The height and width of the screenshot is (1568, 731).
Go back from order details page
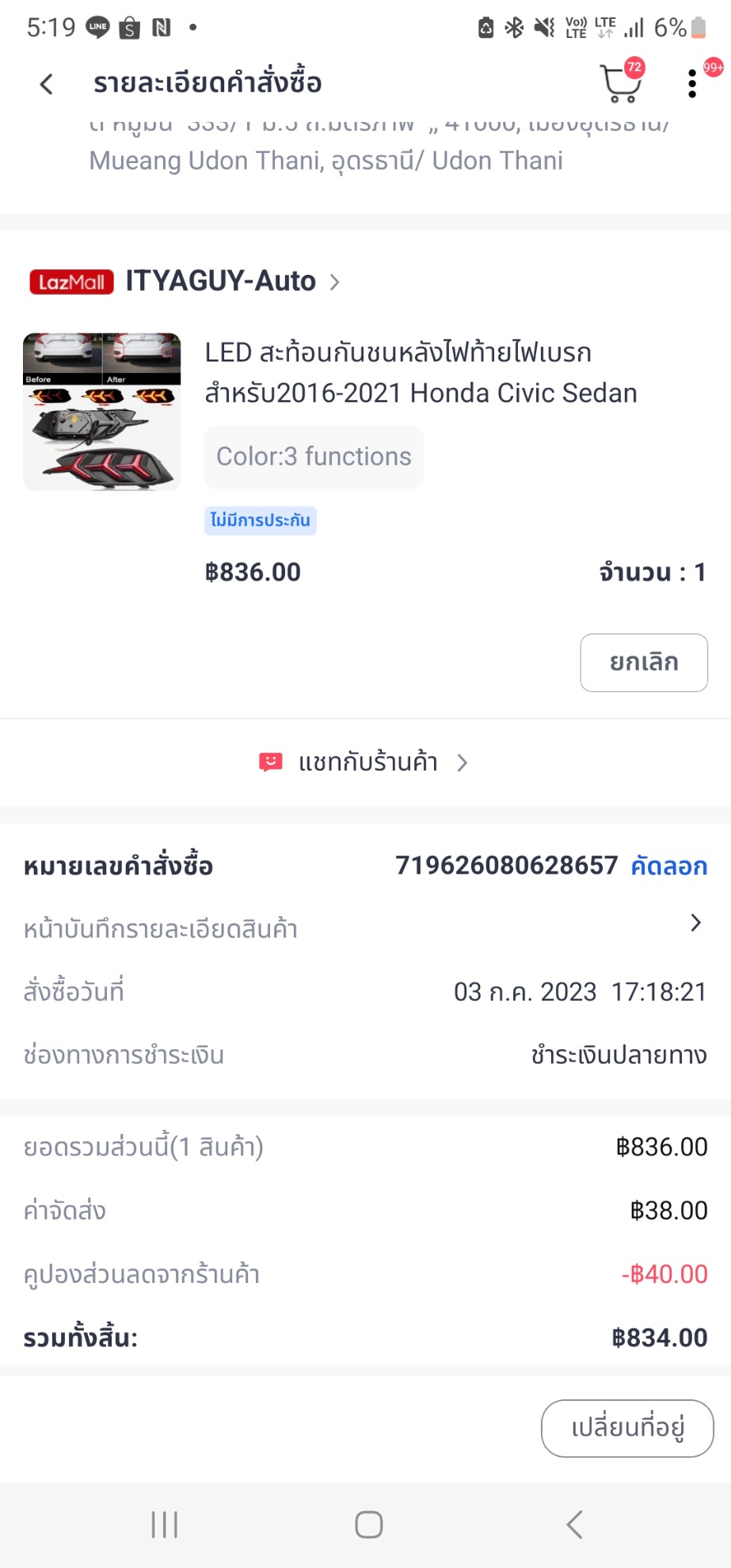coord(47,84)
